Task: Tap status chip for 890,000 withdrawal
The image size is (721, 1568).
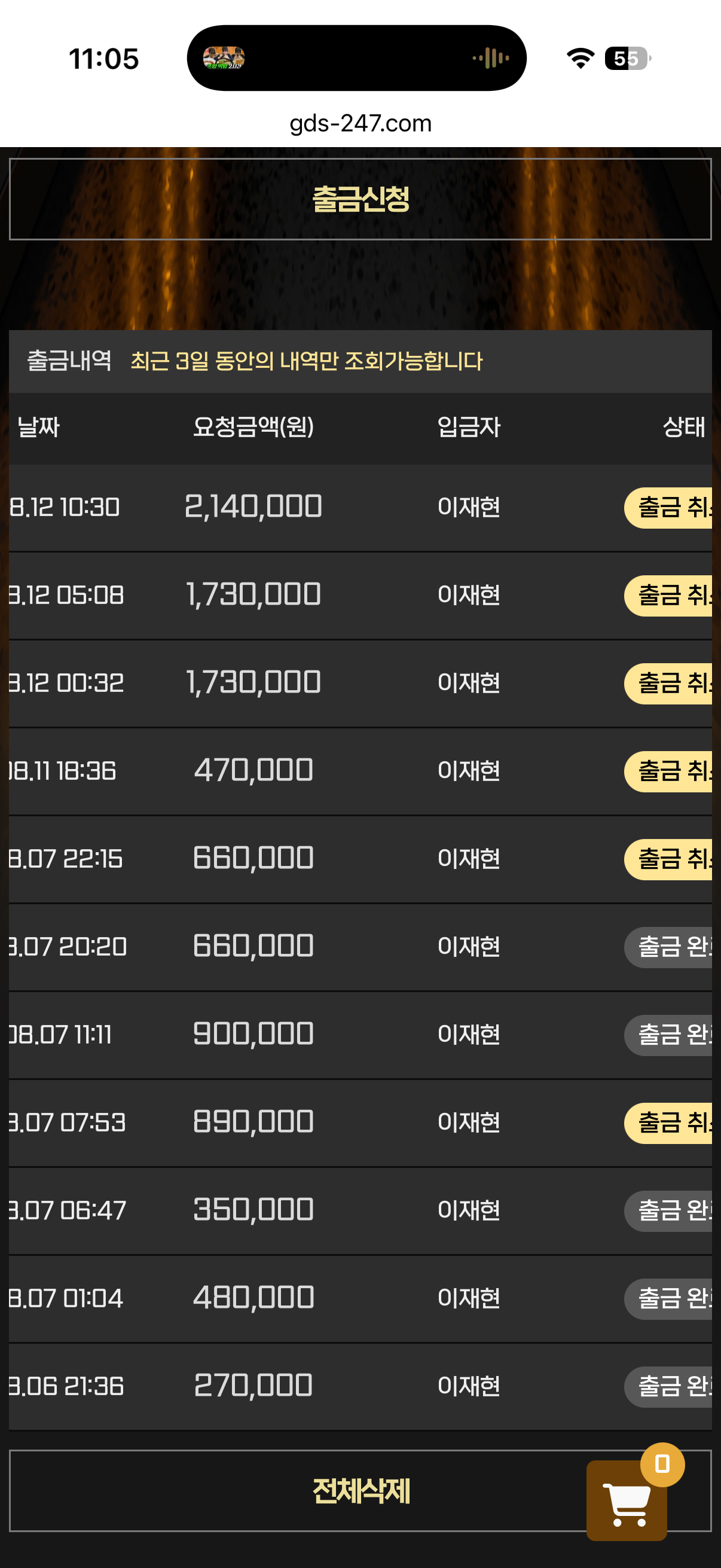Action: point(668,1123)
